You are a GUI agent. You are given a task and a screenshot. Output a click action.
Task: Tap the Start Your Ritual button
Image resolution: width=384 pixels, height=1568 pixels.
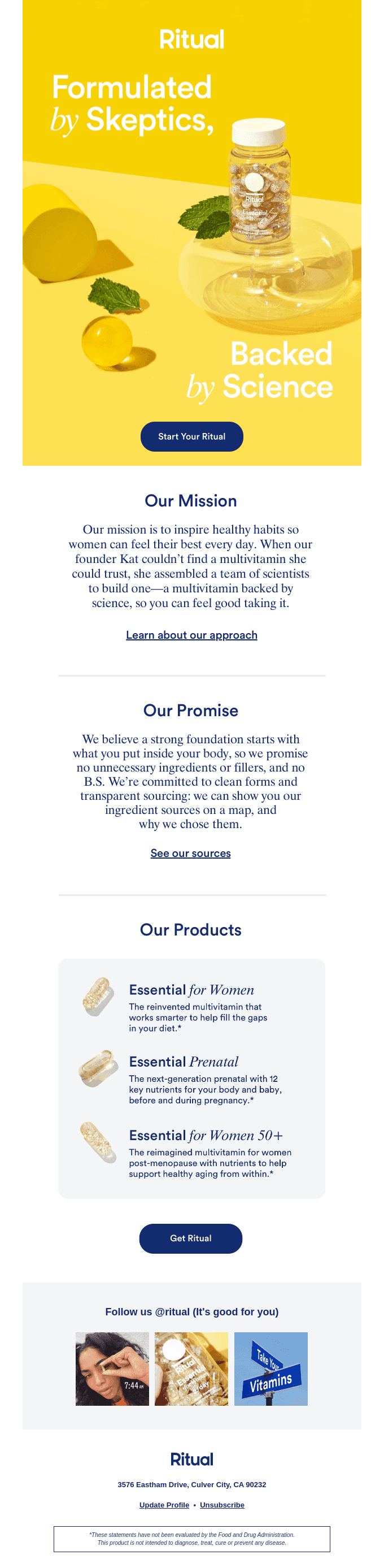(x=191, y=436)
